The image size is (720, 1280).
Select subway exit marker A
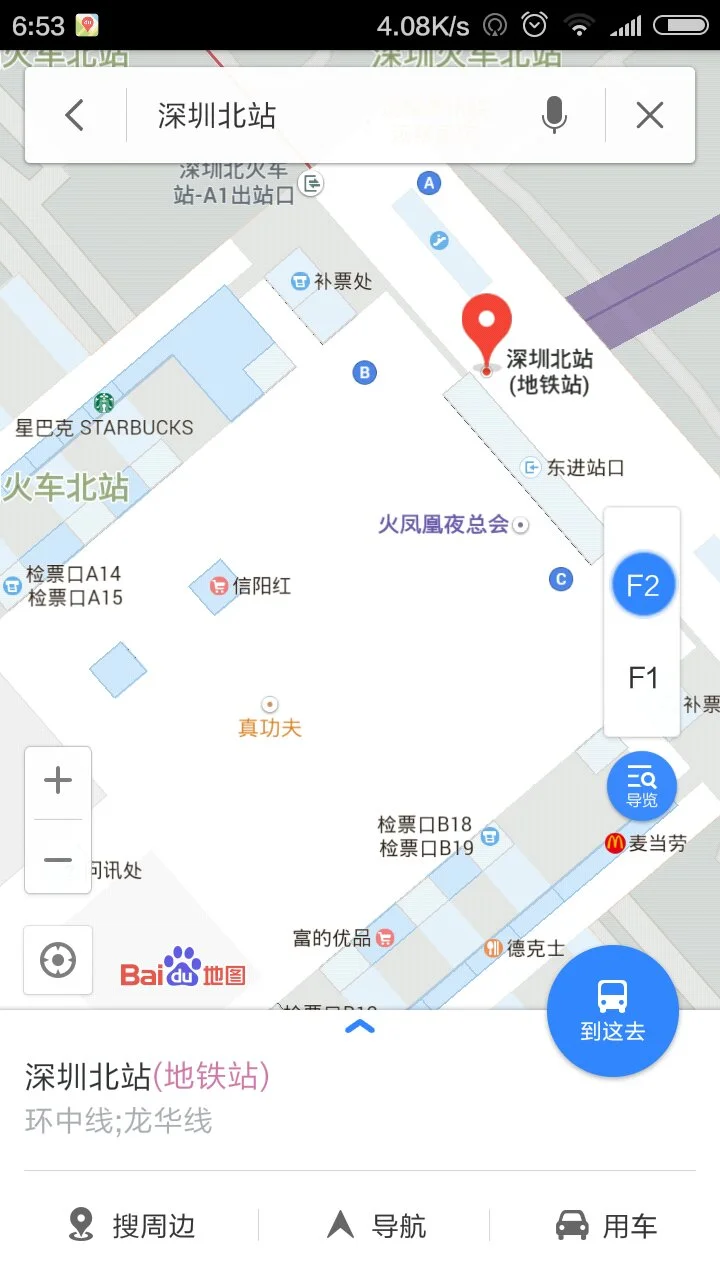[427, 182]
